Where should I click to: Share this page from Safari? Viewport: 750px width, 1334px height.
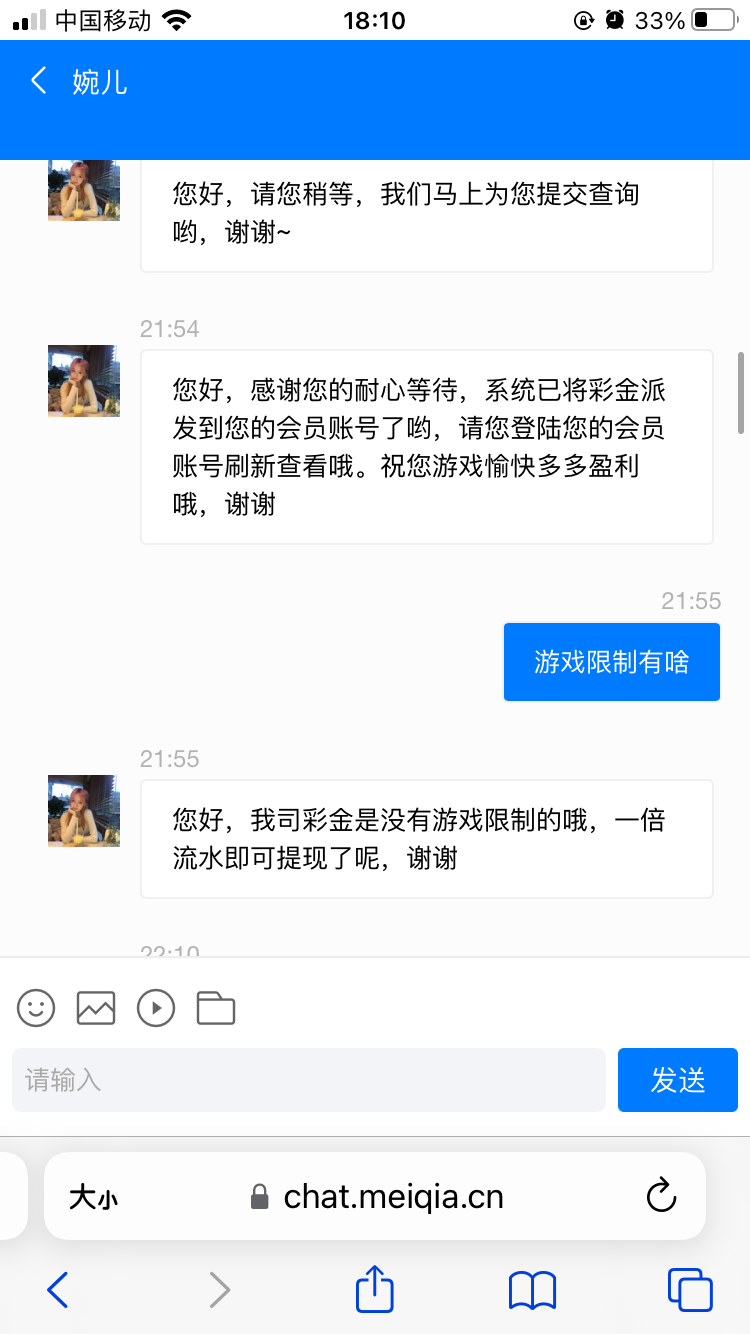pyautogui.click(x=375, y=1290)
